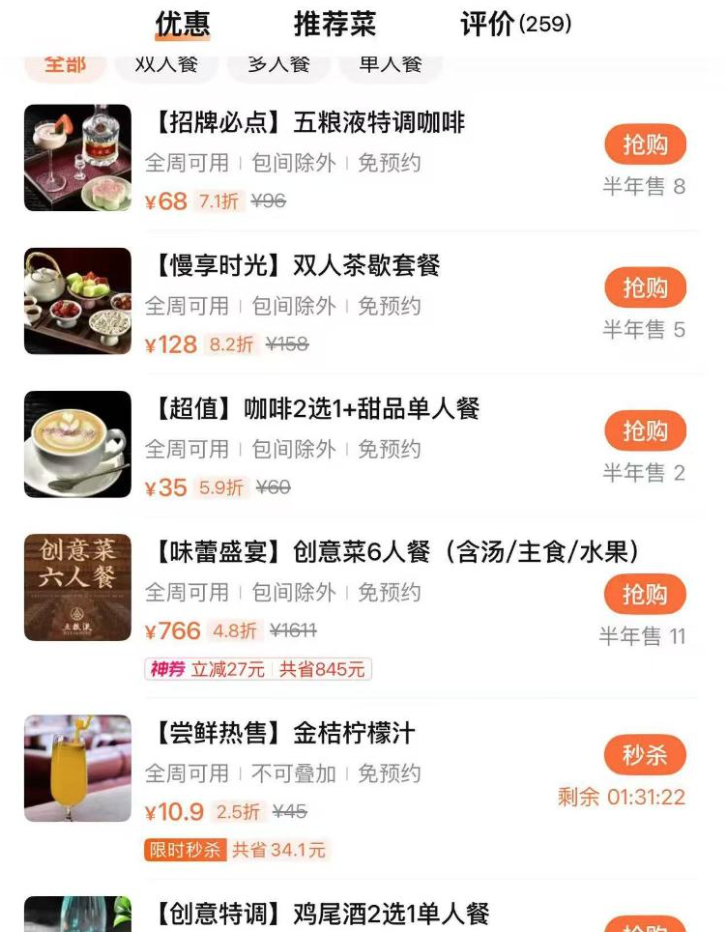
Task: Open the 评价 (259) reviews tab
Action: click(x=516, y=24)
